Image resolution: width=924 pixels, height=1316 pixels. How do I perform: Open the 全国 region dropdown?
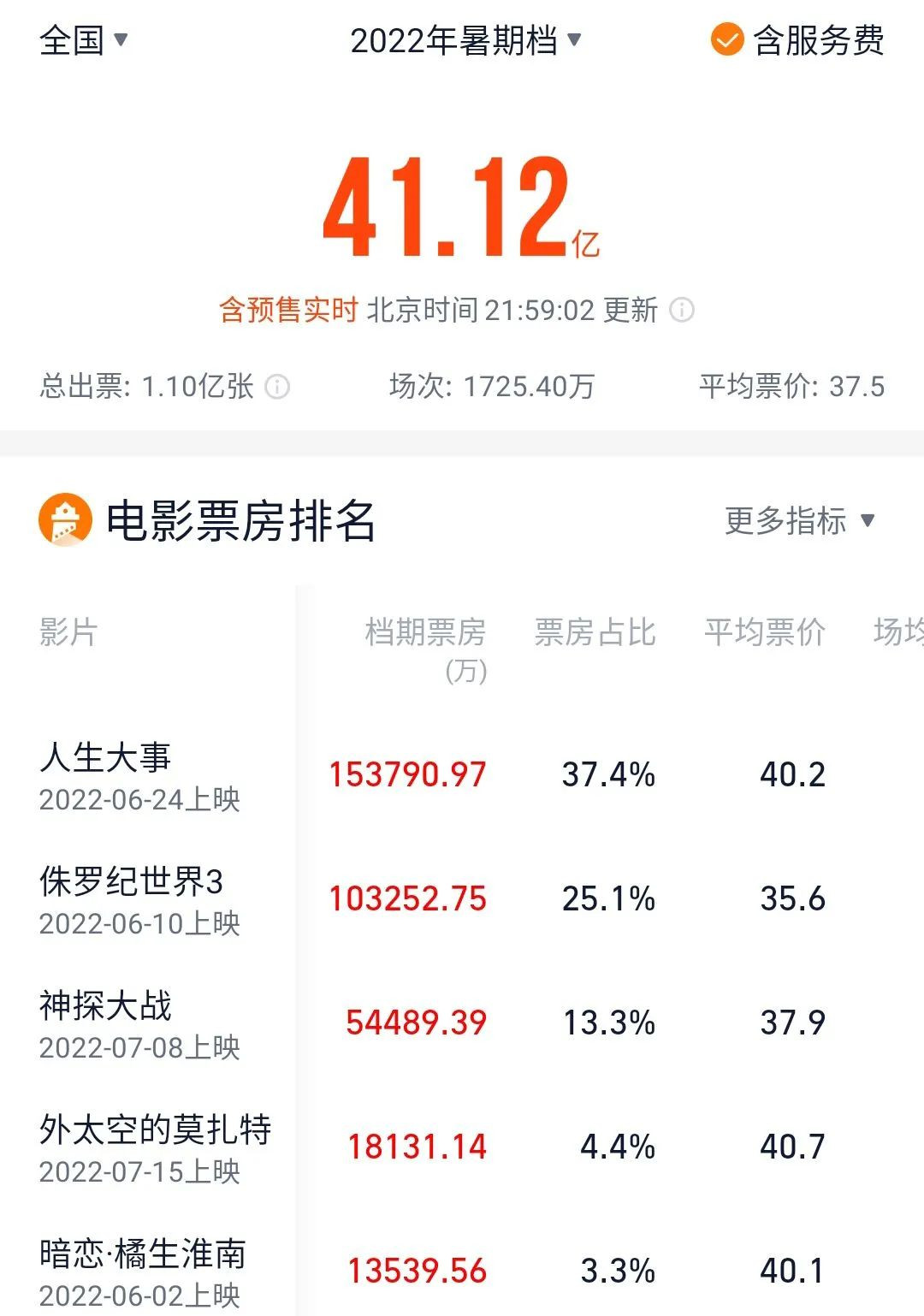click(83, 40)
